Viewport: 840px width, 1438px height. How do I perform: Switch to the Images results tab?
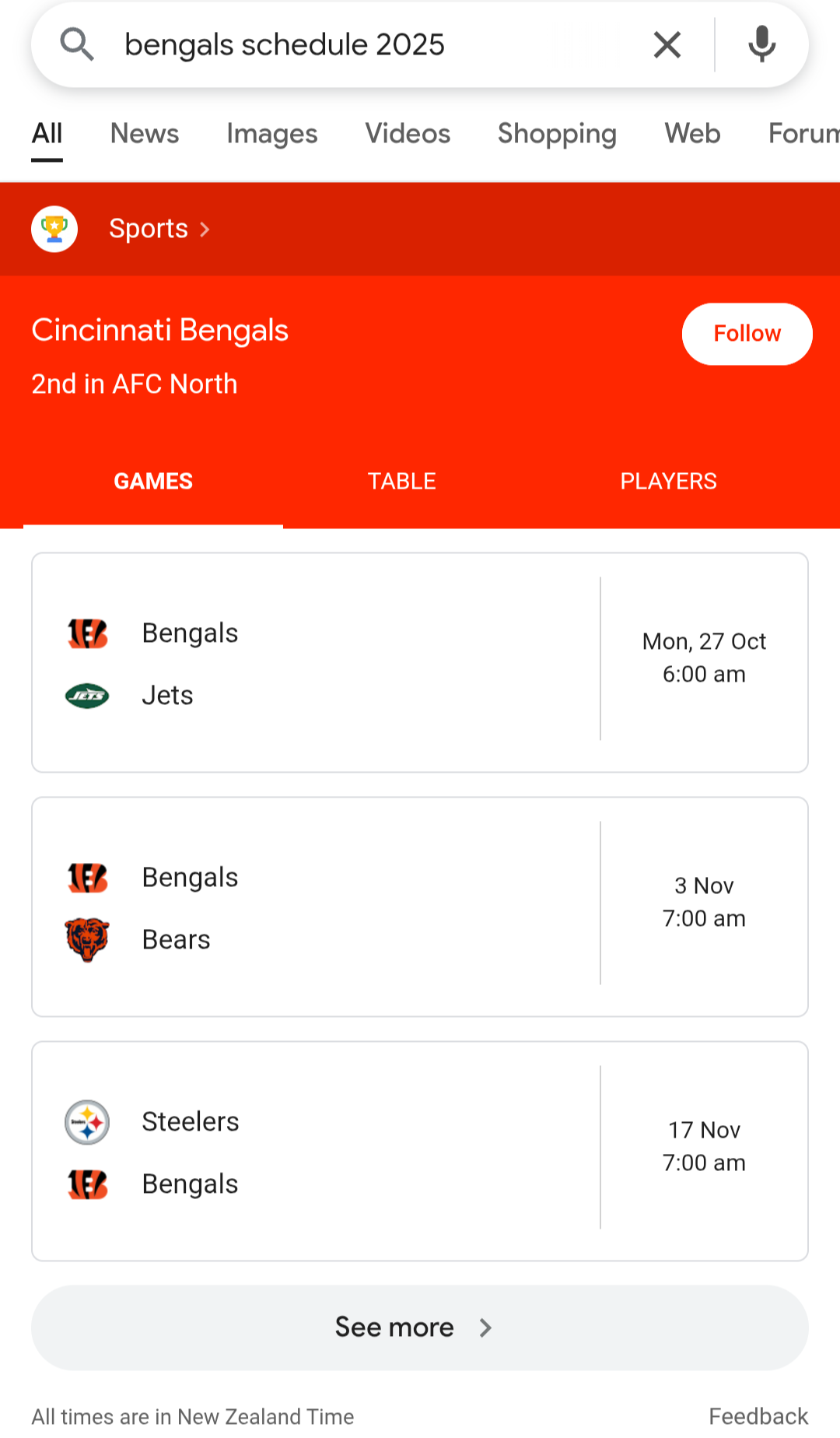271,134
